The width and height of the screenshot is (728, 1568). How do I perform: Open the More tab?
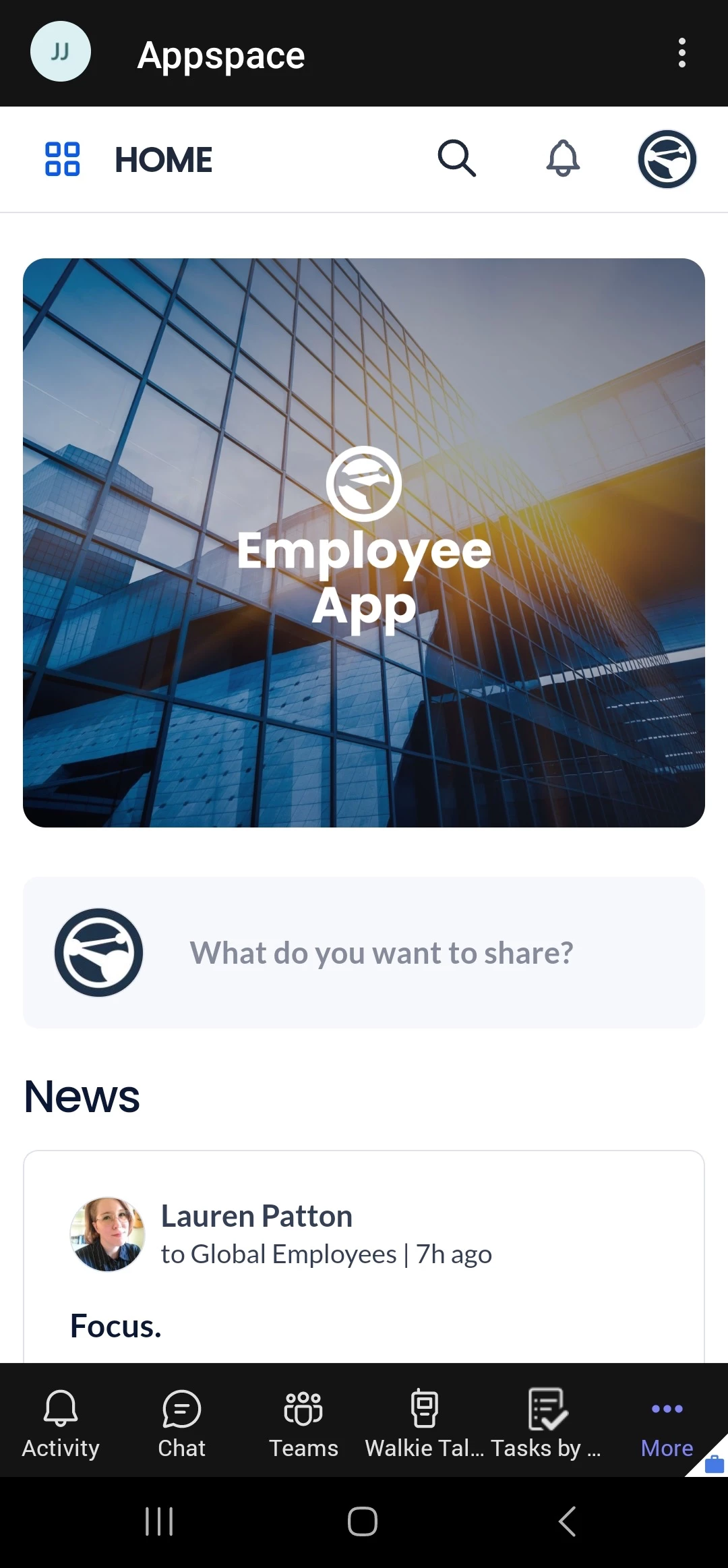[x=666, y=1420]
